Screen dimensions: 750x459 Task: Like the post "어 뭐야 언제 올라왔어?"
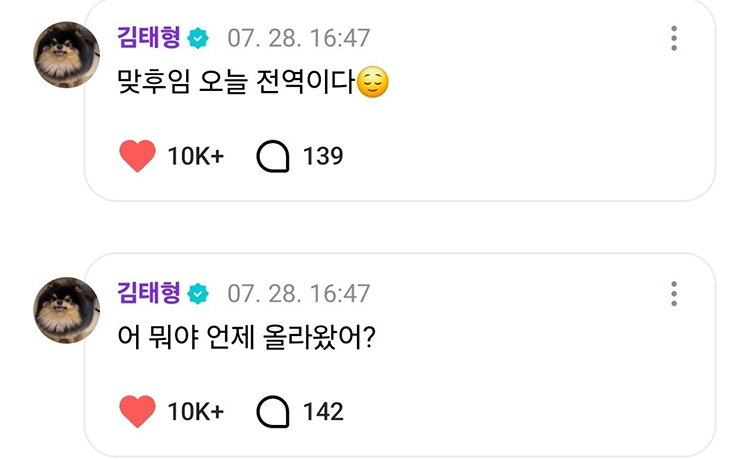tap(137, 411)
